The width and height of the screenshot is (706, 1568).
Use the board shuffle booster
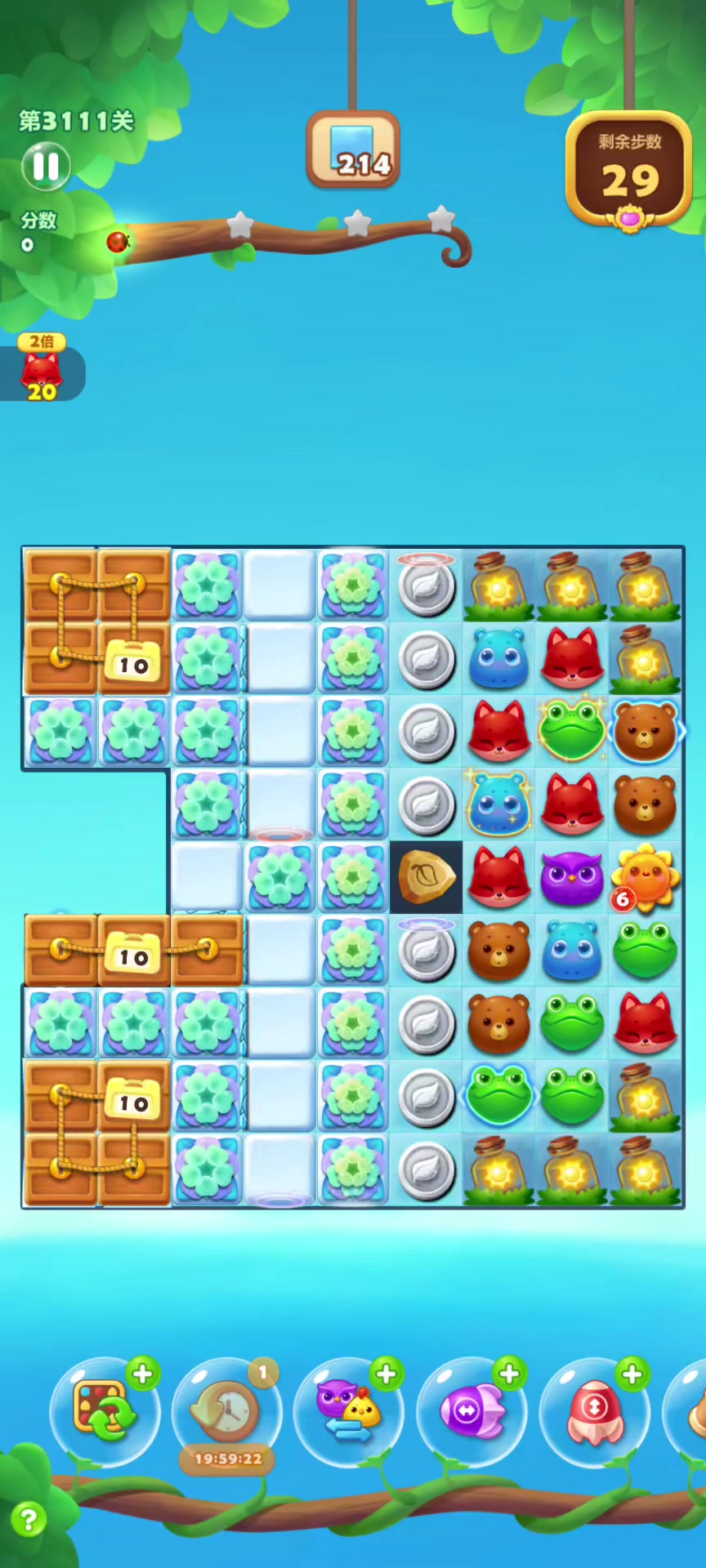click(105, 1411)
